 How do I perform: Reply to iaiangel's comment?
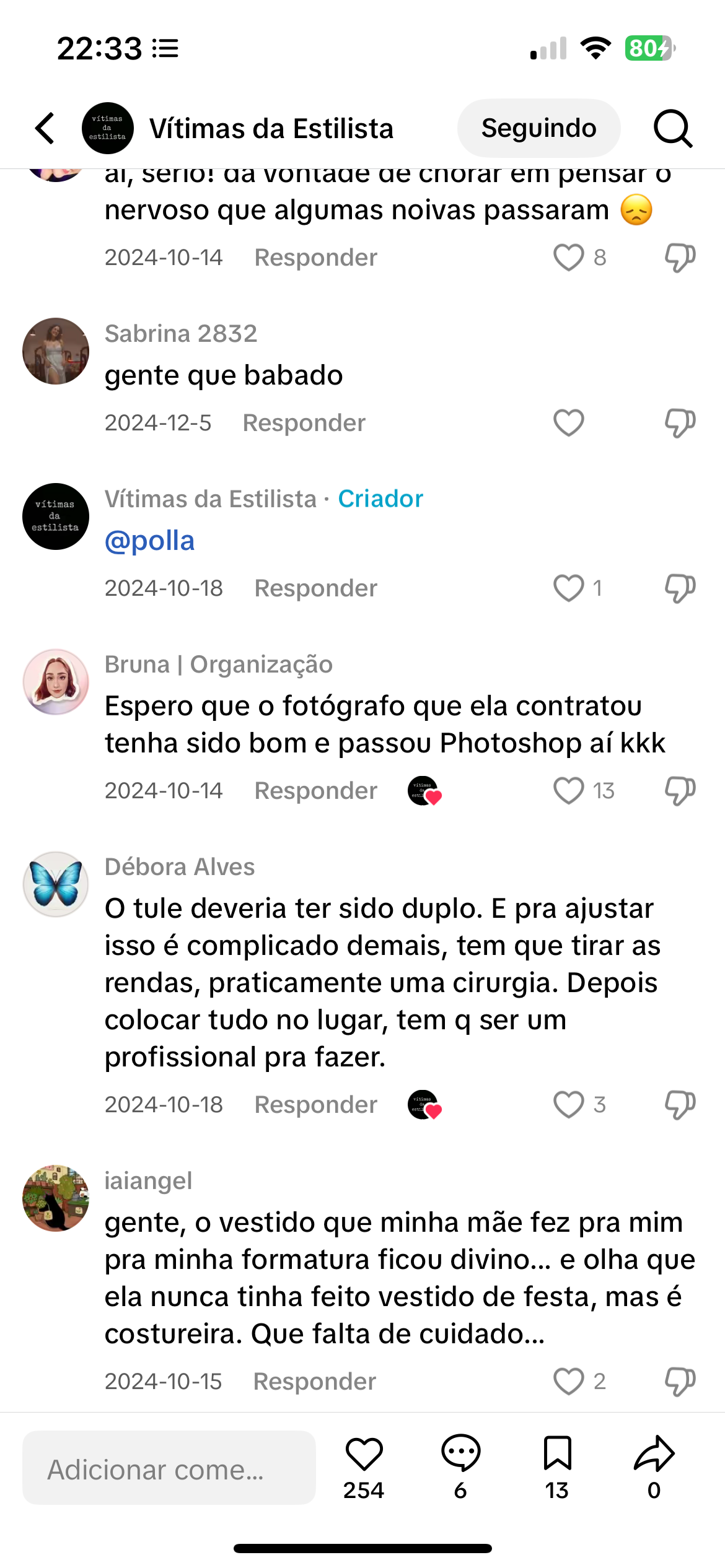(314, 1382)
